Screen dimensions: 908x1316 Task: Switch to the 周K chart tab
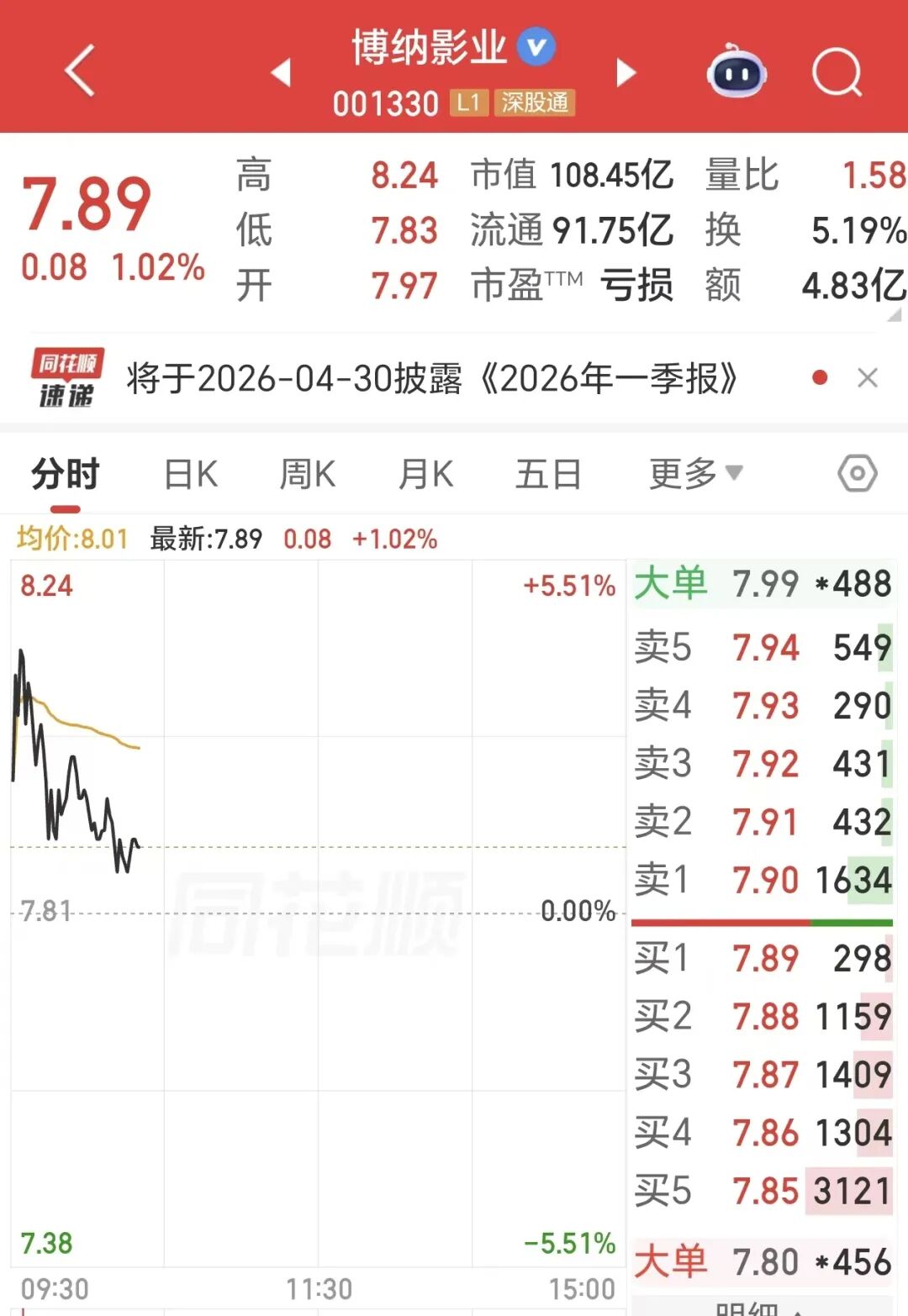point(308,474)
